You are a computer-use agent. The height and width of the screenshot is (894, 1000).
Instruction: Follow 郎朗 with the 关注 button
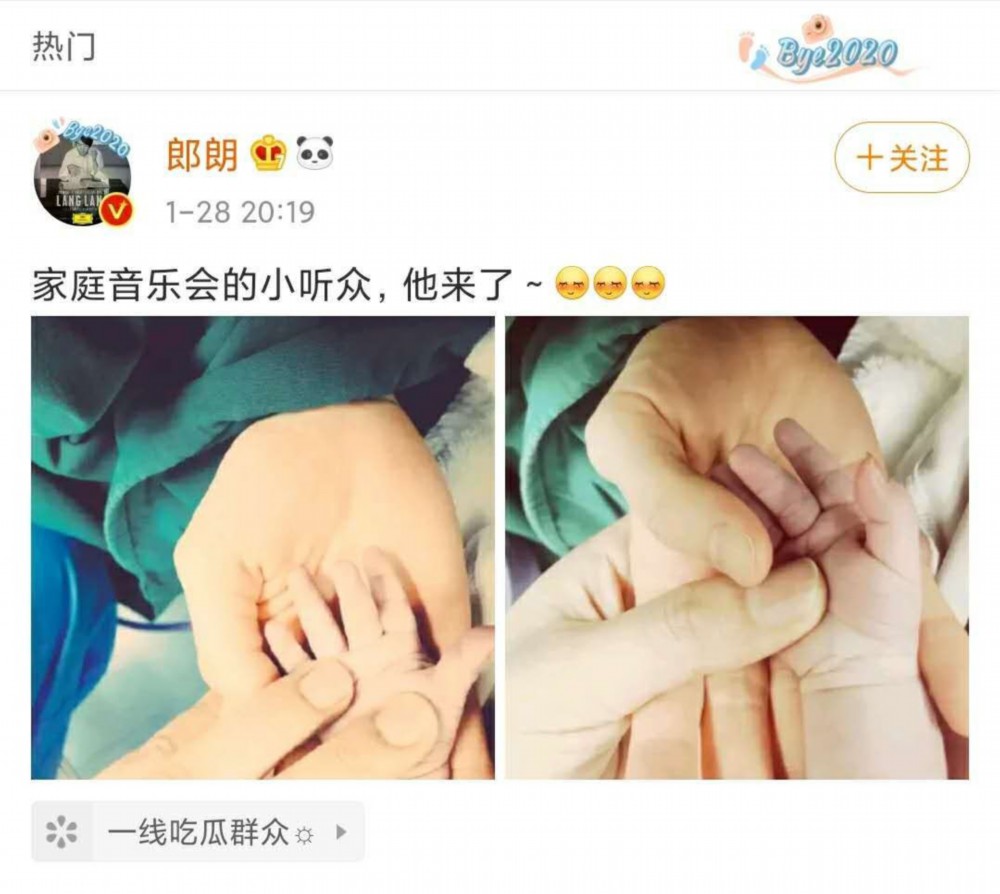pos(902,158)
